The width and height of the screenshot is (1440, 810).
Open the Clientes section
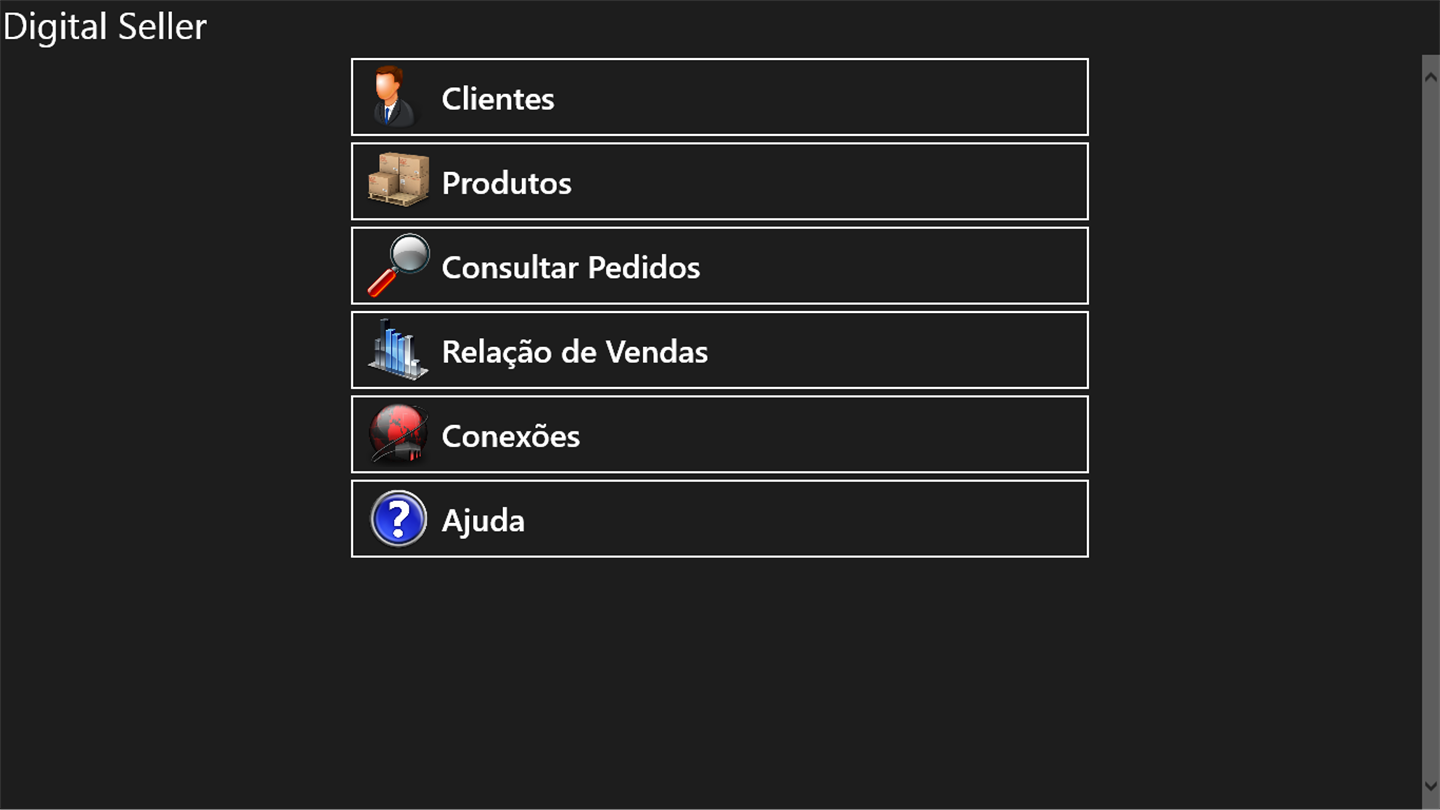[x=719, y=97]
